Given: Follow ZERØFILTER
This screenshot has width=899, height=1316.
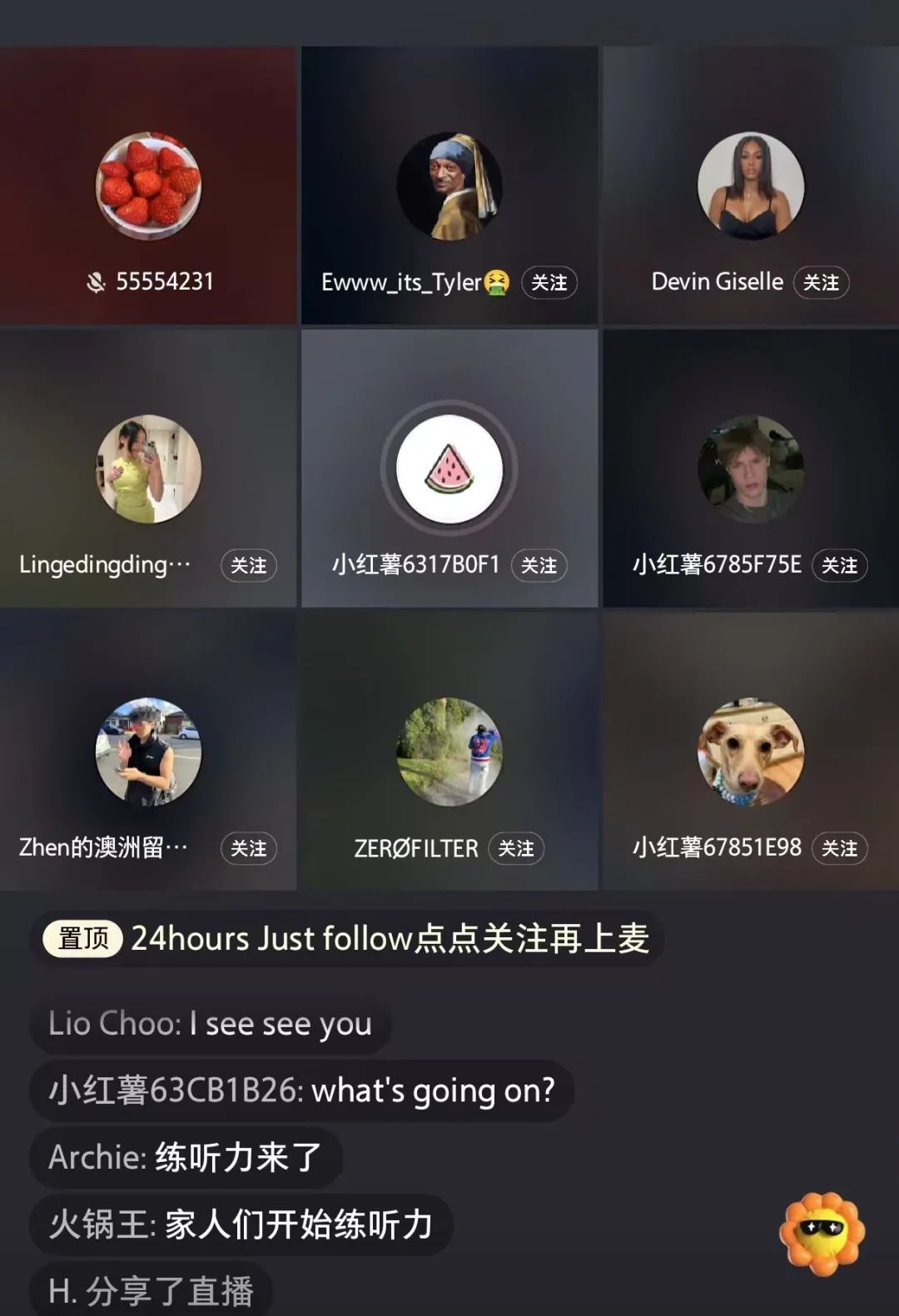Looking at the screenshot, I should pos(515,849).
